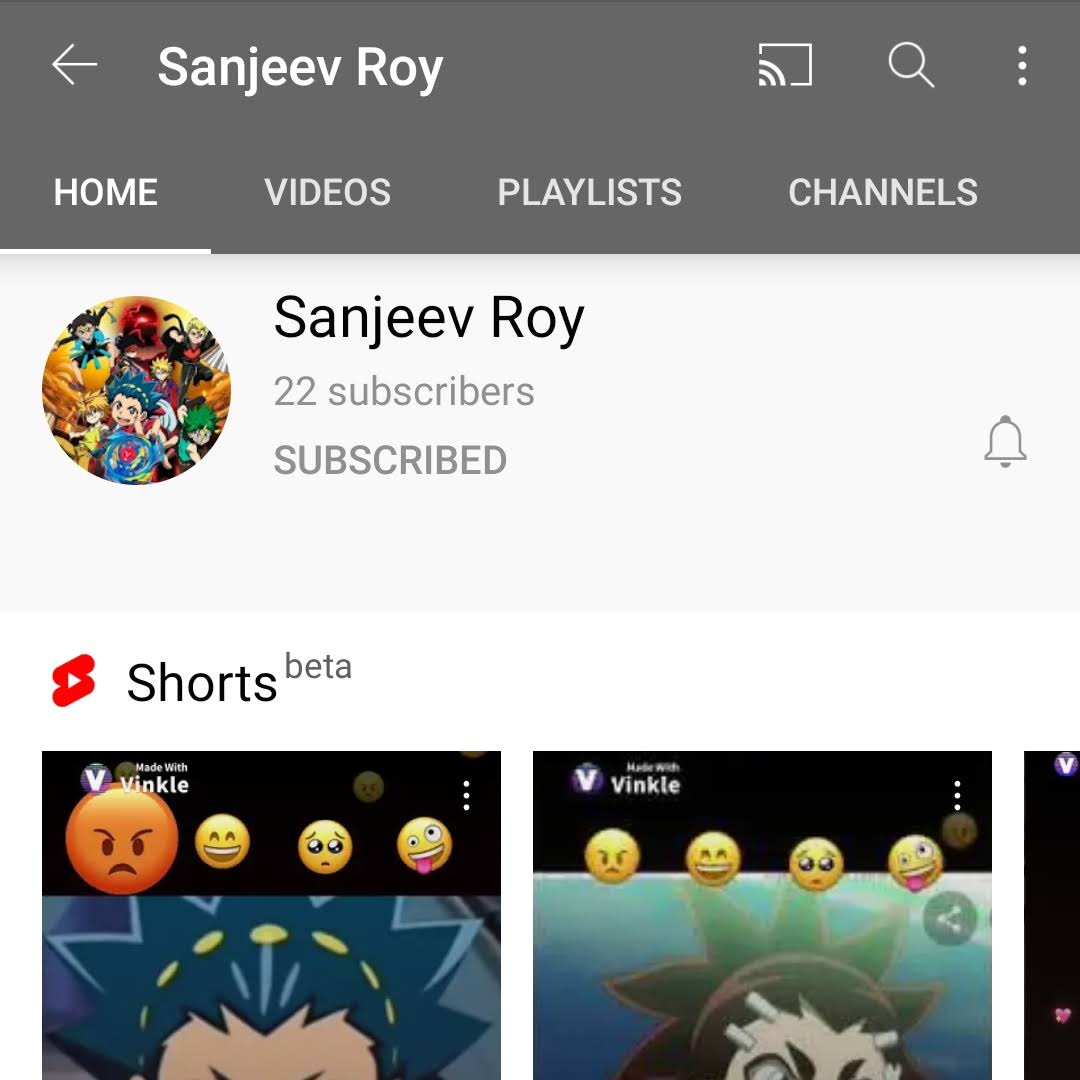Switch to the PLAYLISTS tab
Screen dimensions: 1080x1080
click(590, 193)
